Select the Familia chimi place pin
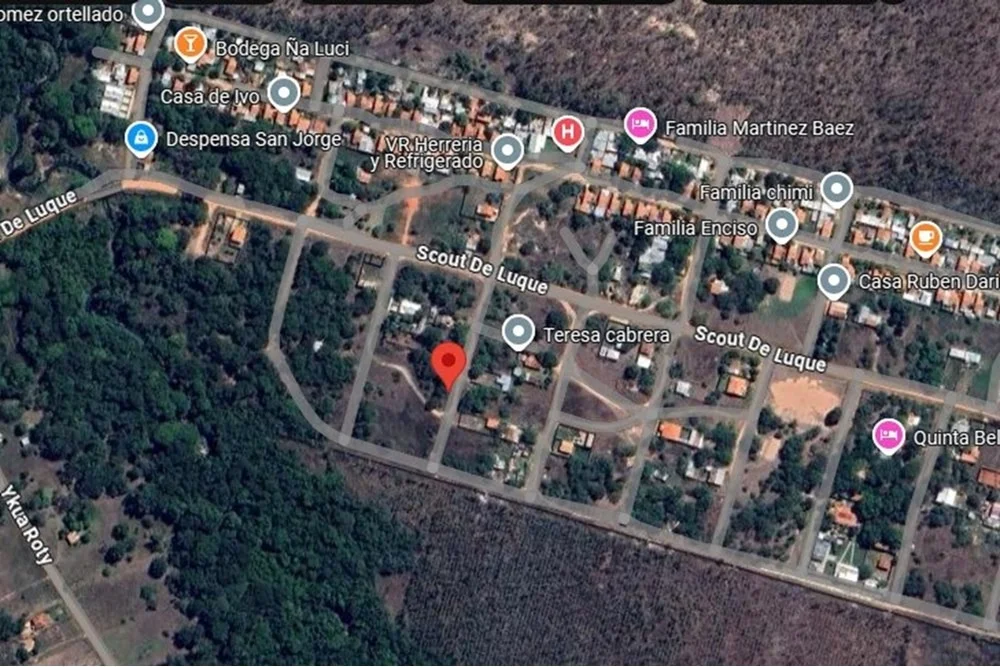Screen dimensions: 1000x667 (836, 189)
